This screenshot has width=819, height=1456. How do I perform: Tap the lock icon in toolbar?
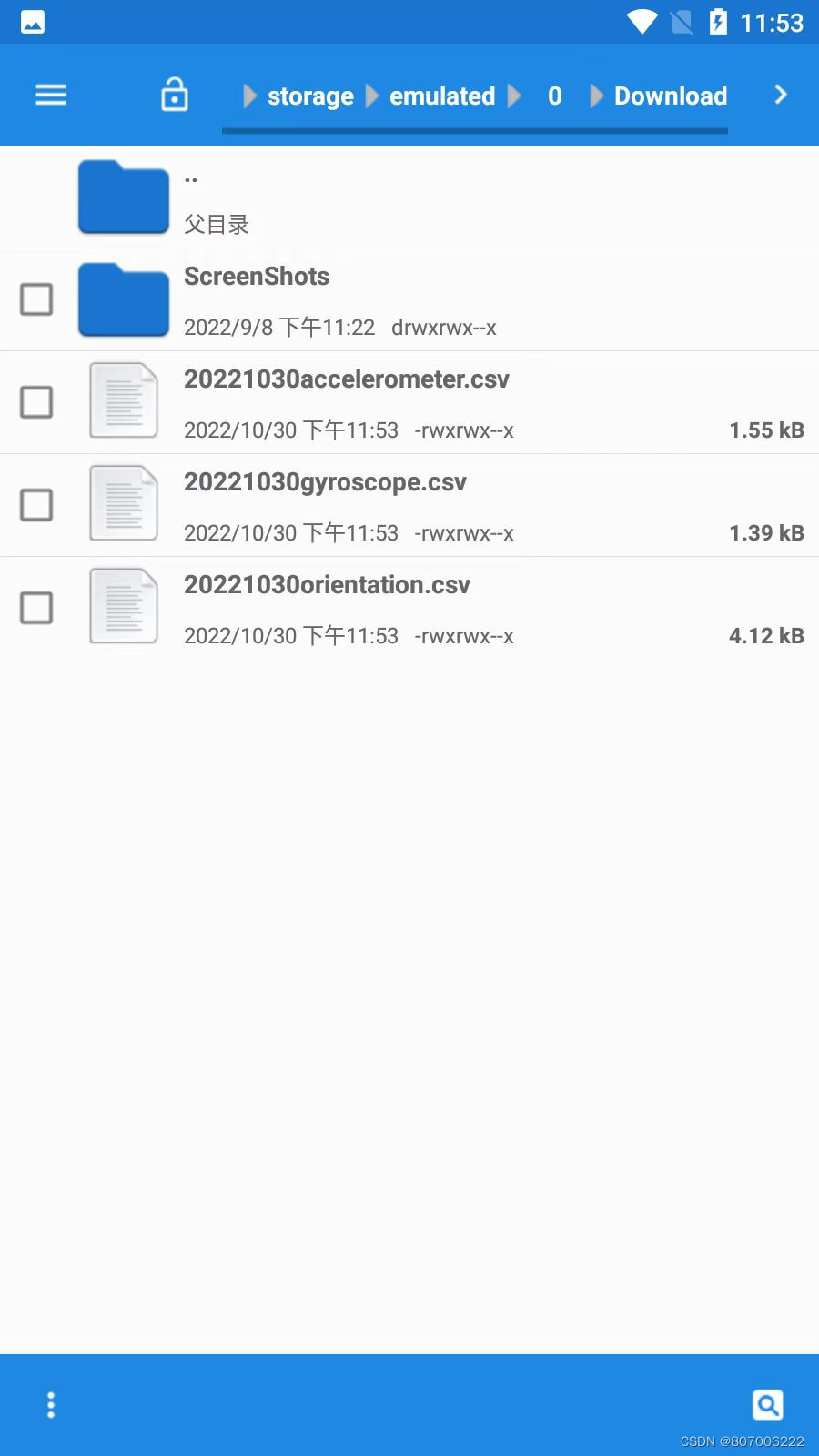tap(174, 95)
